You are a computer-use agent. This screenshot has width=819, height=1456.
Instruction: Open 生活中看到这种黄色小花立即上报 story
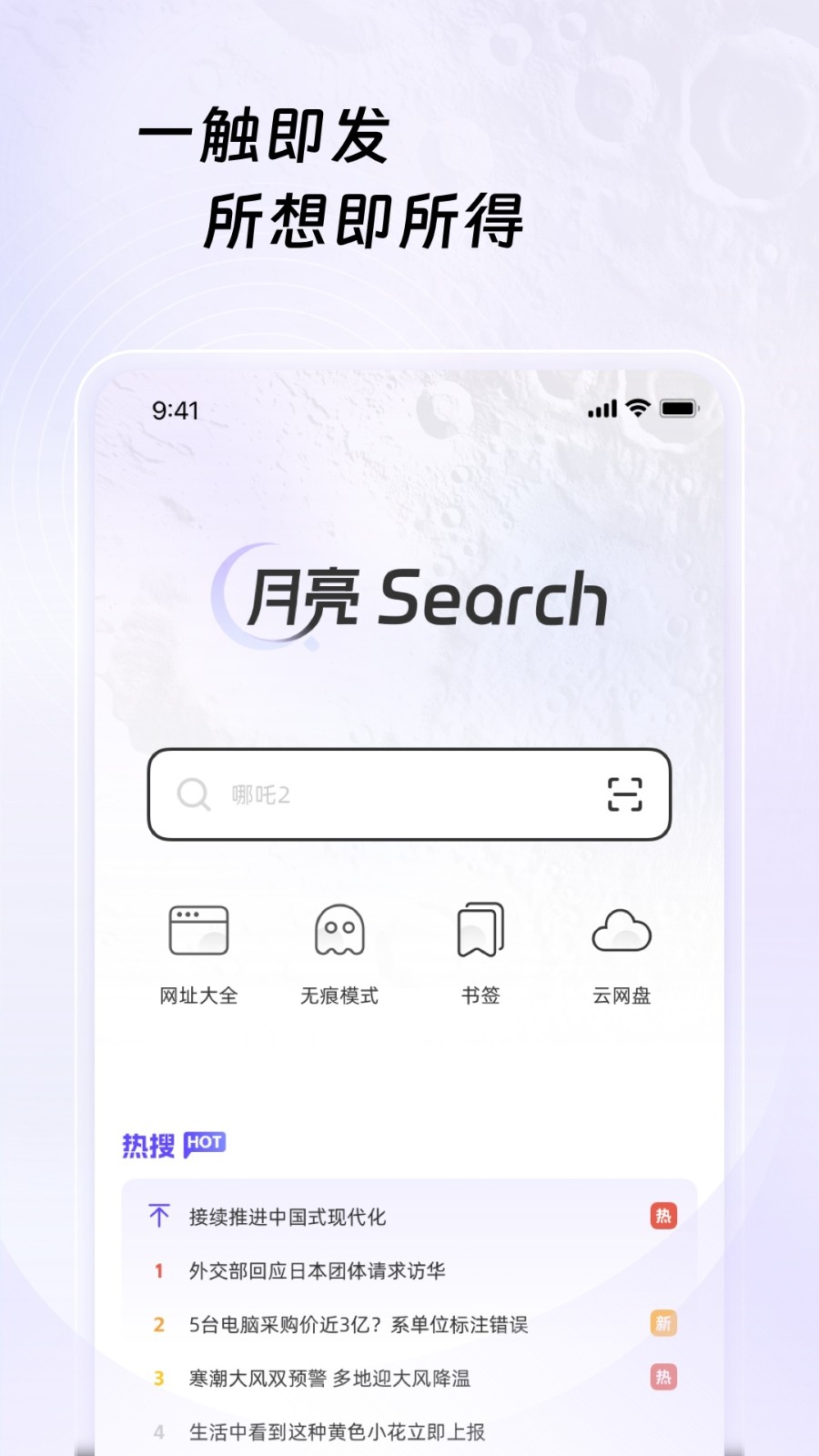(x=337, y=1431)
